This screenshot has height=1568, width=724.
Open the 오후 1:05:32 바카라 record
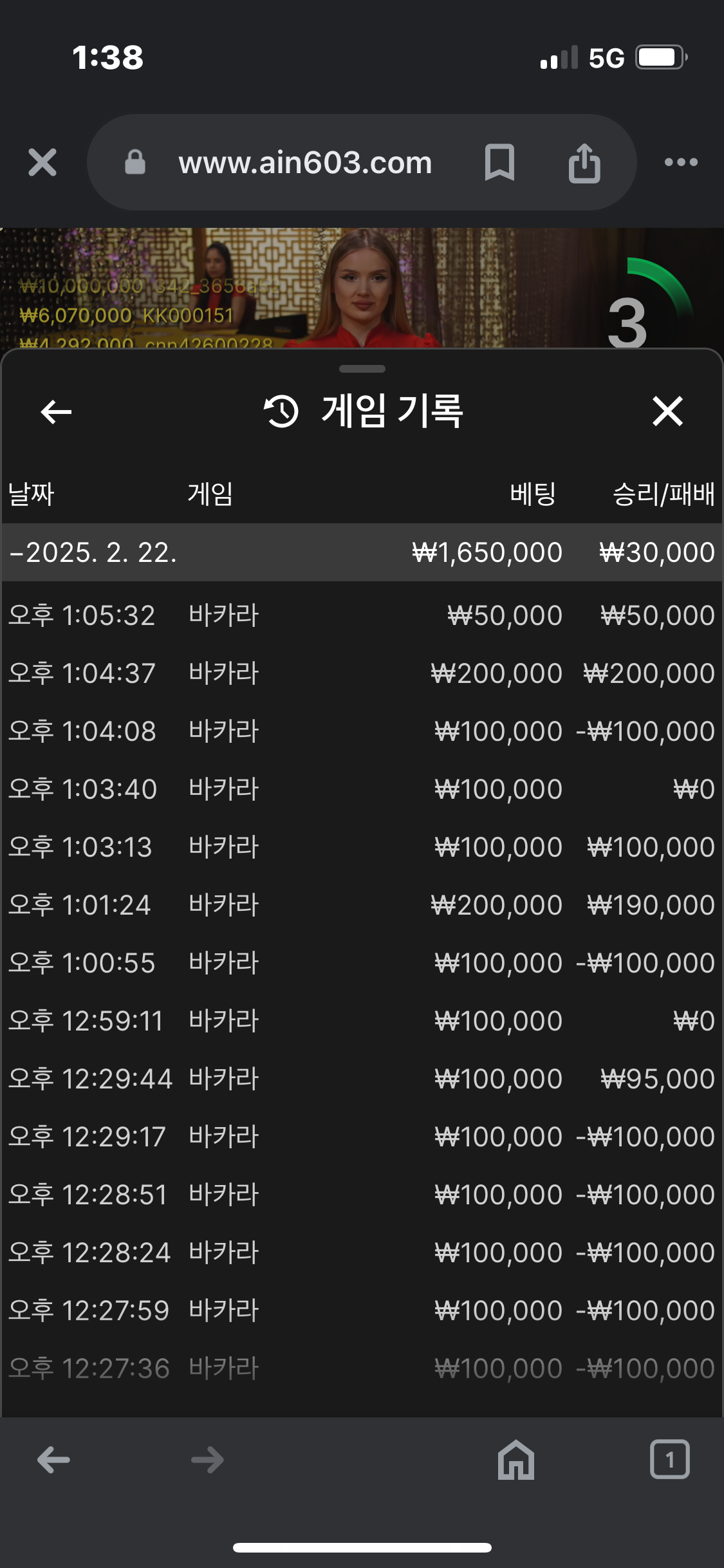(362, 615)
